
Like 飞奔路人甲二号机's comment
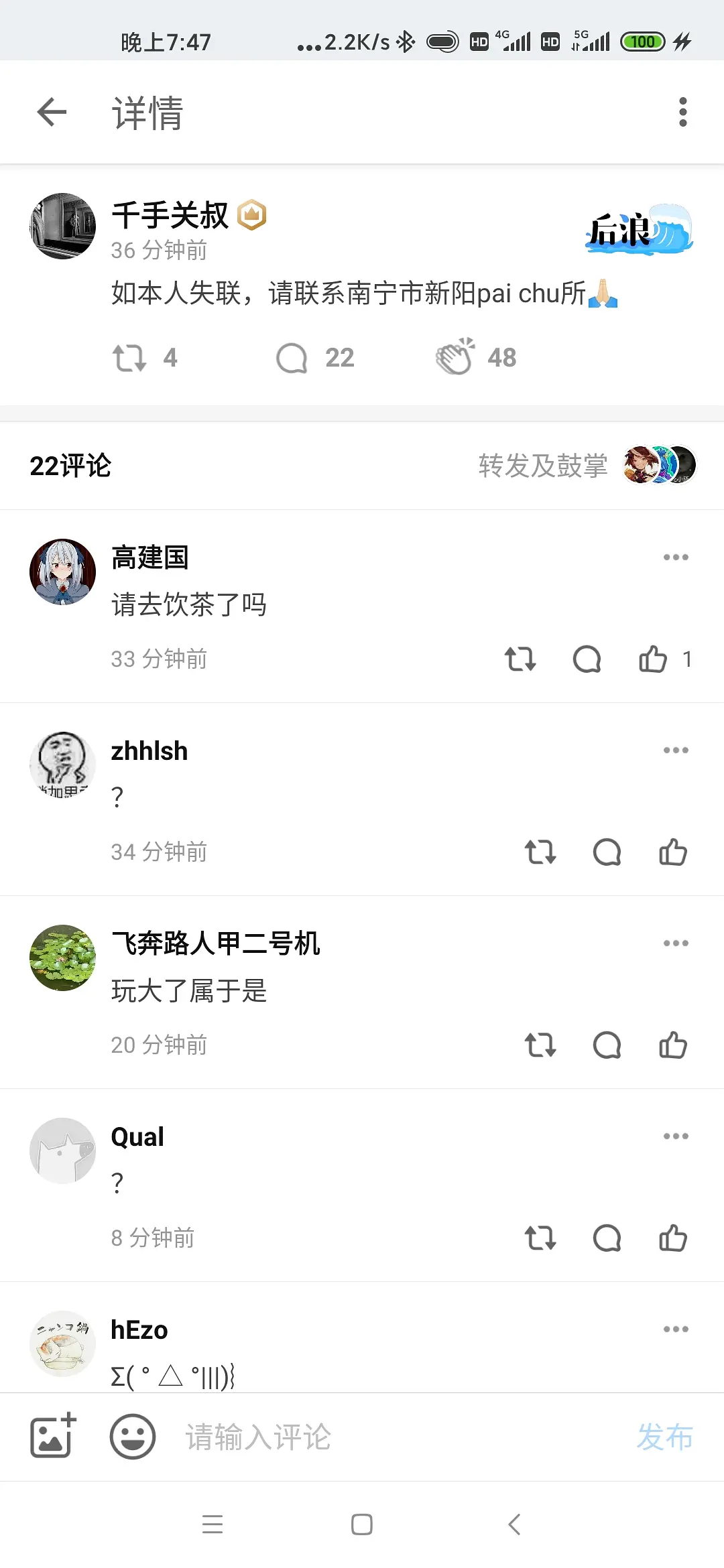coord(673,1045)
